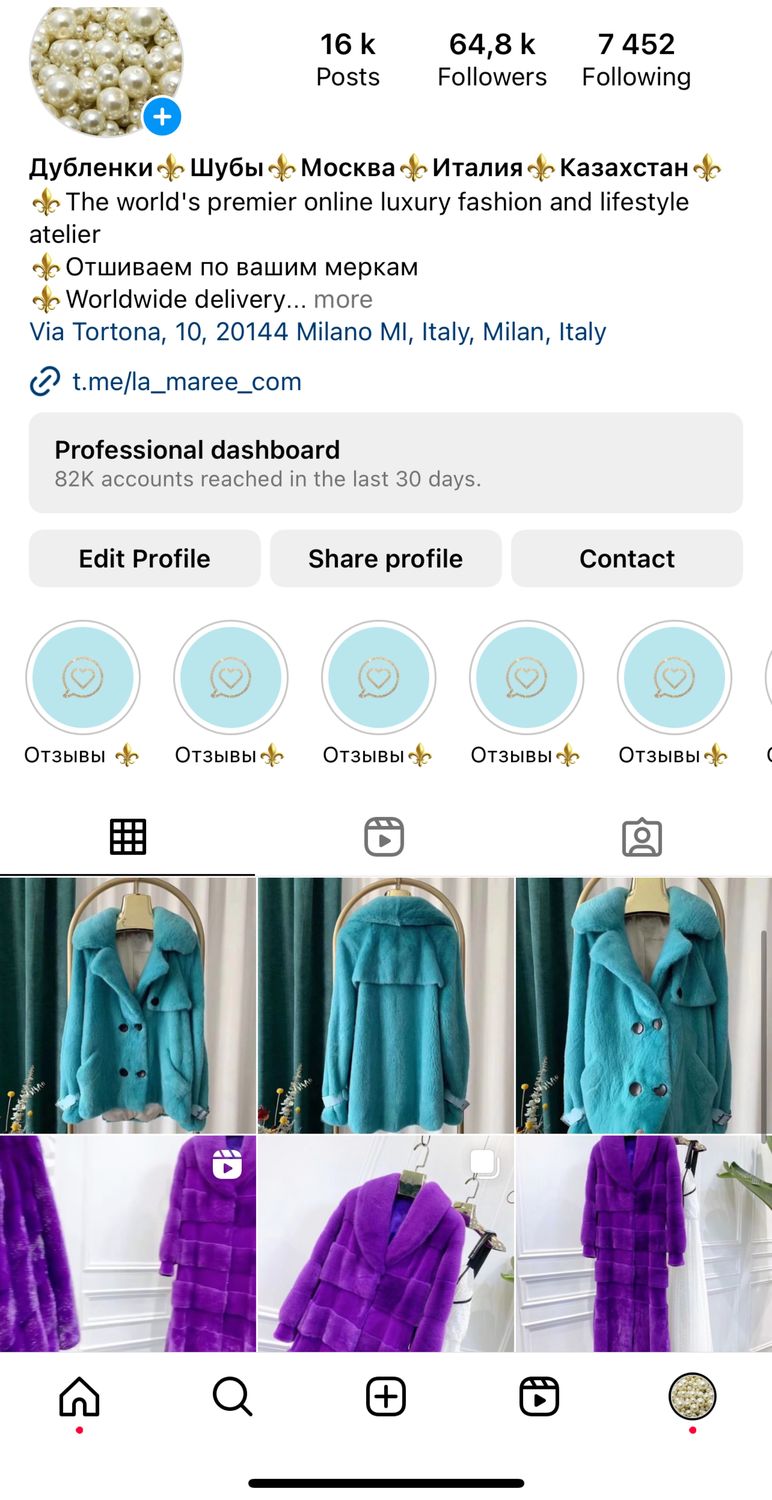Select the posts grid tab
Viewport: 772px width, 1500px height.
coord(128,837)
